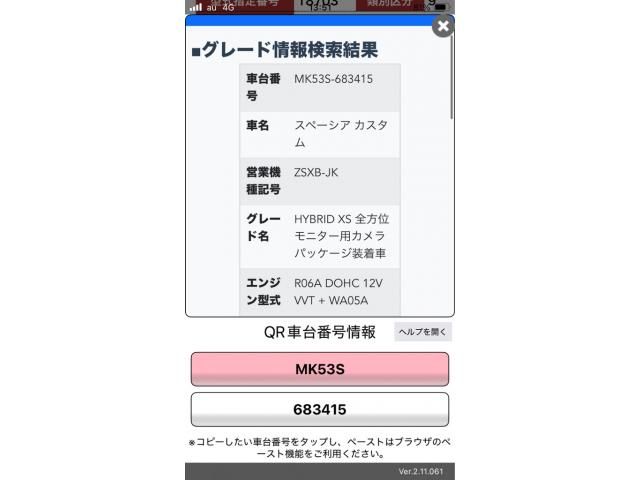
Task: Copy the chassis number 683415
Action: pos(319,410)
